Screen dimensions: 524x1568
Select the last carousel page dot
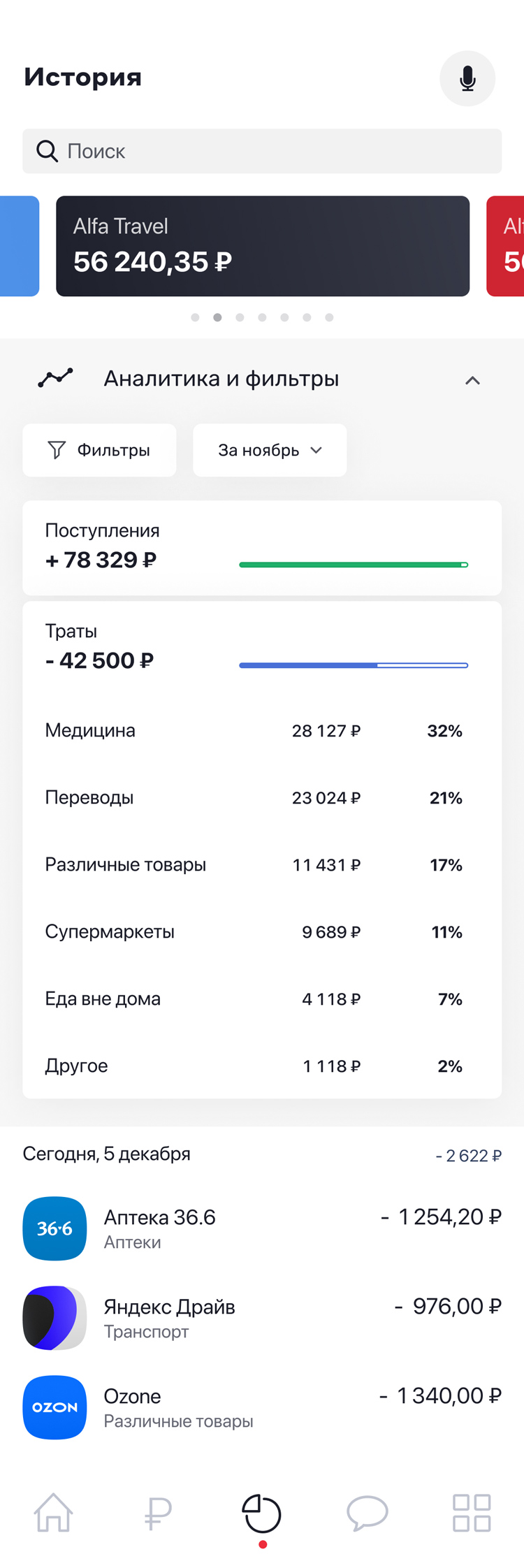(329, 317)
